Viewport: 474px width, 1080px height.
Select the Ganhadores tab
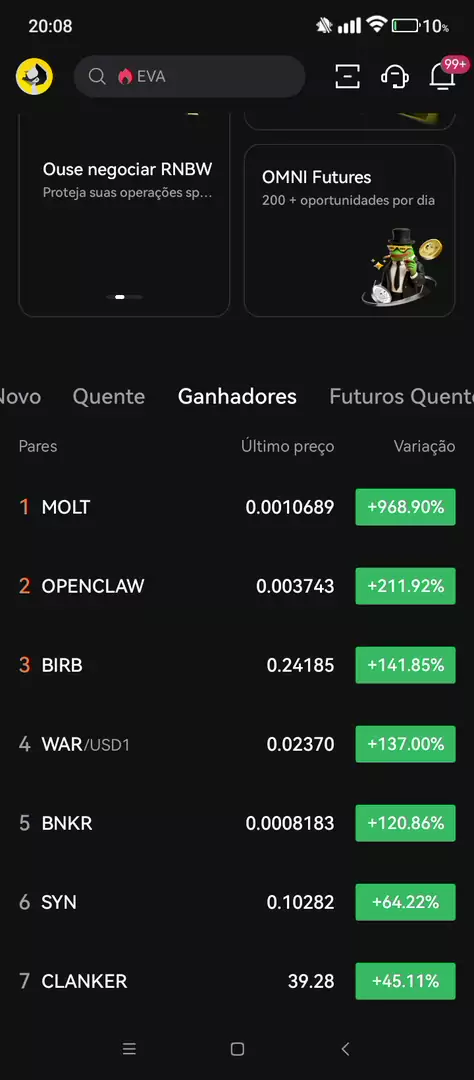pos(237,397)
